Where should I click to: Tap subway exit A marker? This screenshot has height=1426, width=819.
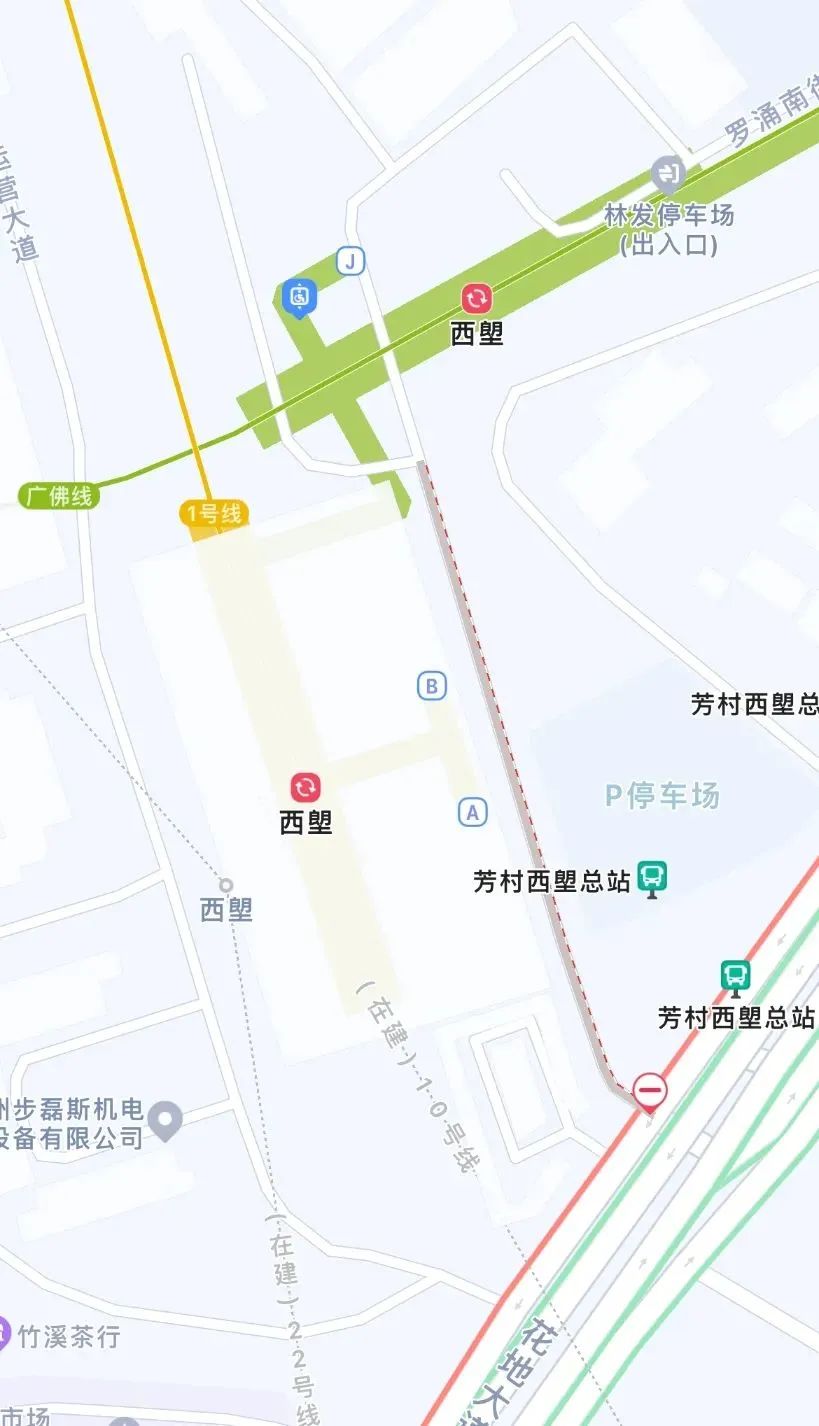473,812
